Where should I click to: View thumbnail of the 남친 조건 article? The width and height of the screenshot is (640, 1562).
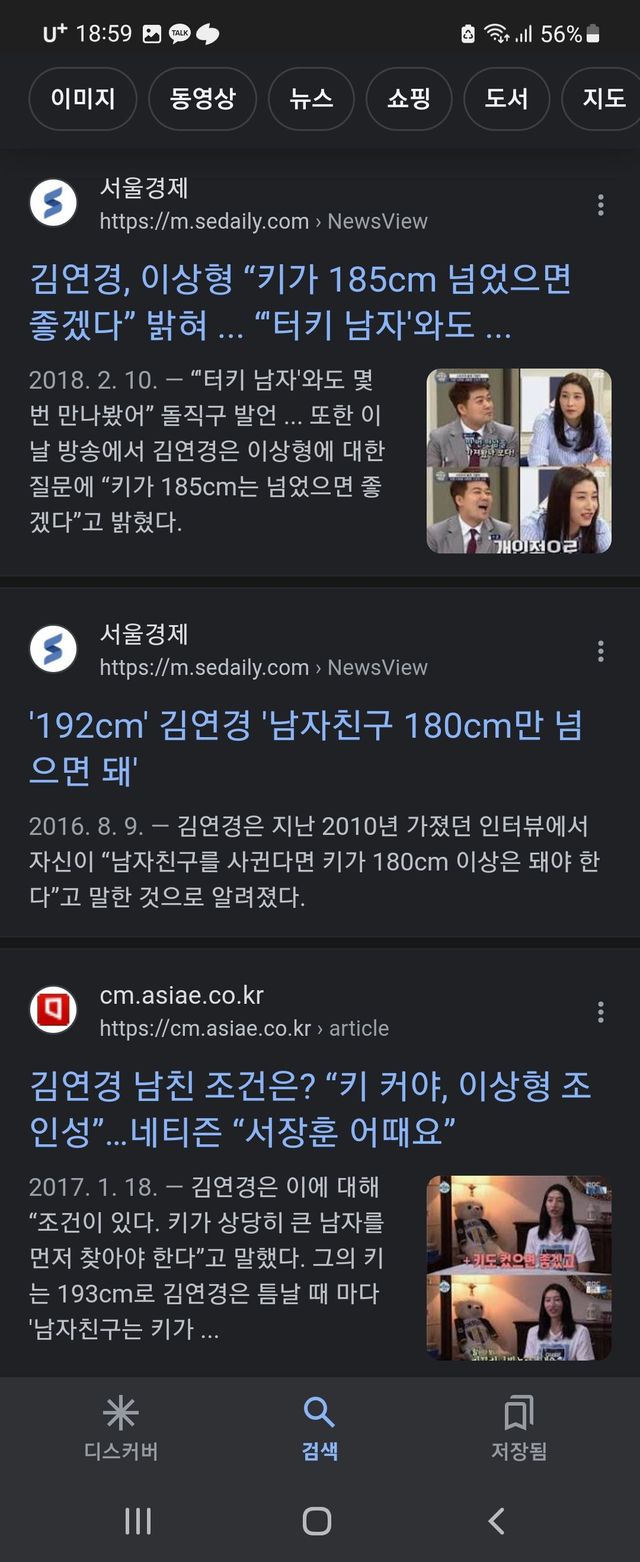point(519,1267)
